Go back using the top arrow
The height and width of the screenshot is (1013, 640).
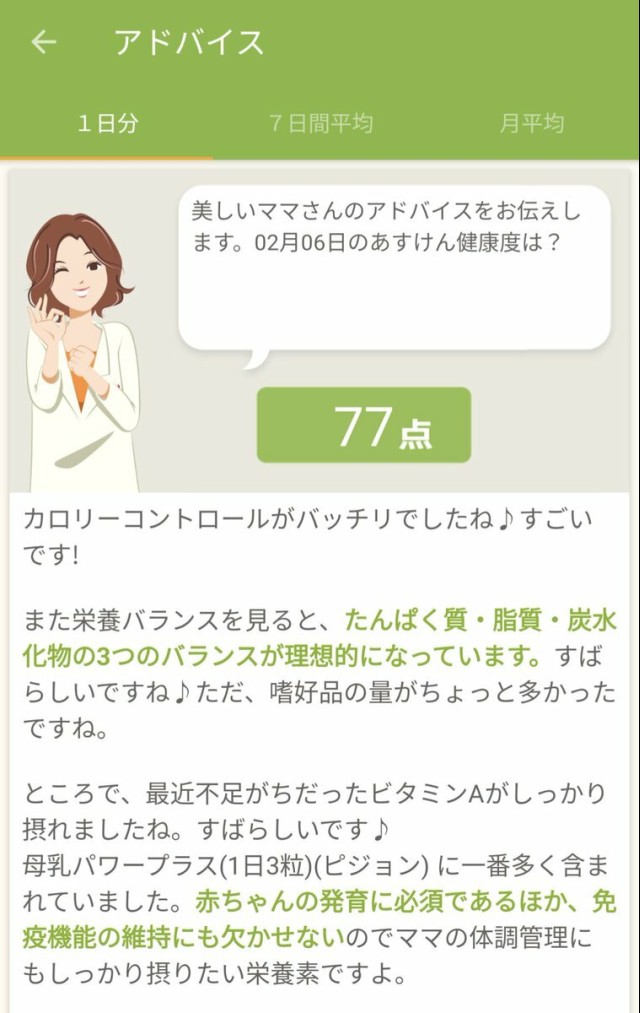pos(43,42)
